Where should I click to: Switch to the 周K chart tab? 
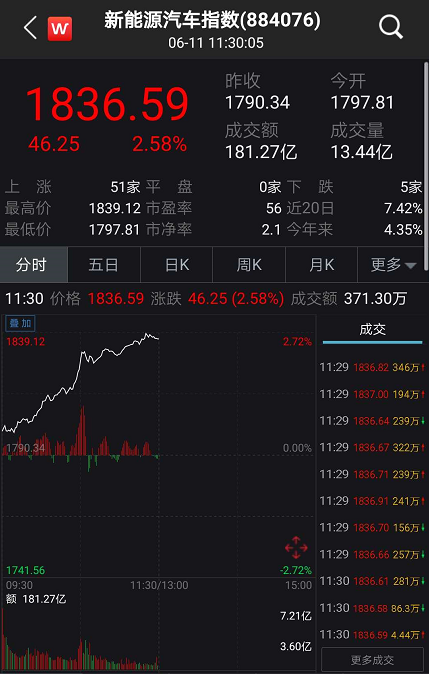point(249,265)
